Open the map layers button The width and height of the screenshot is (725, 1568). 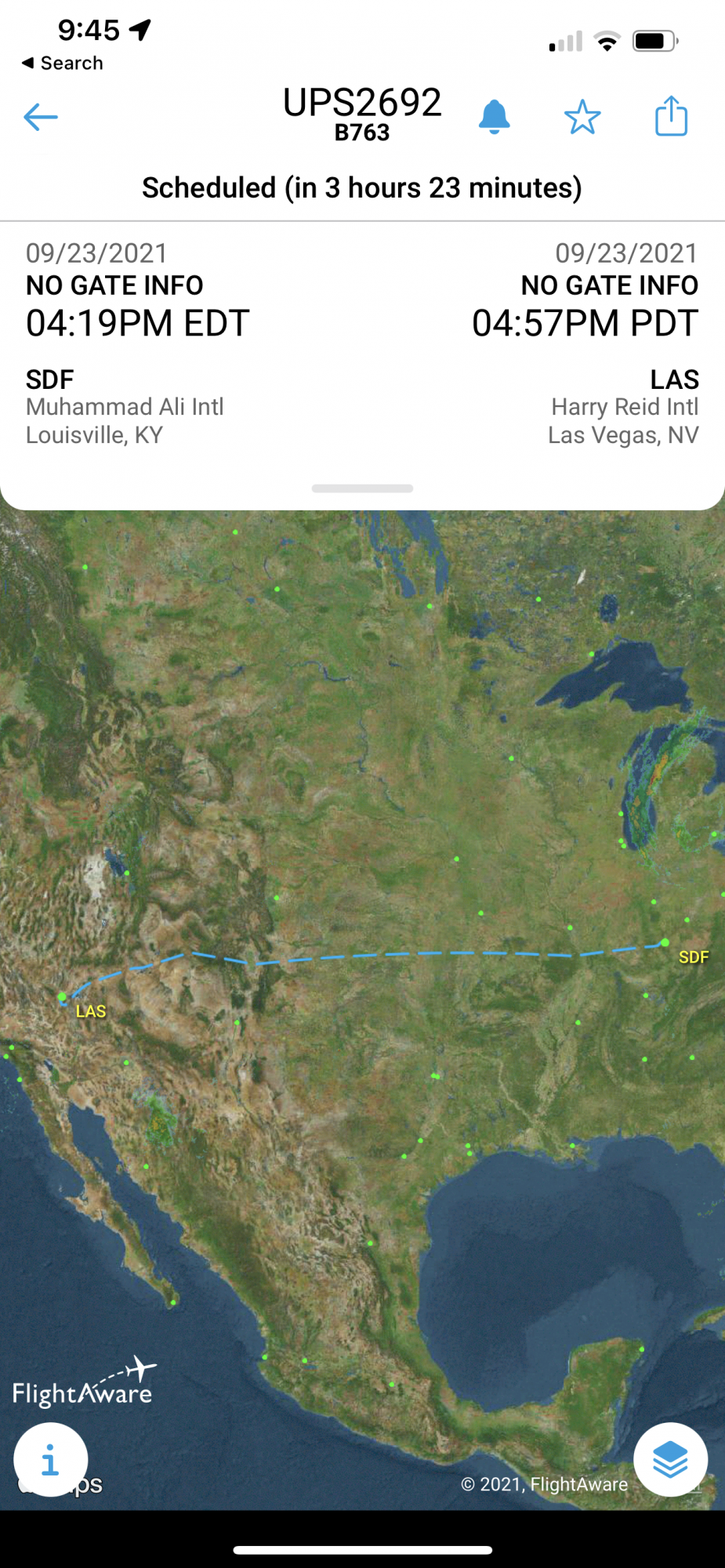point(670,1460)
